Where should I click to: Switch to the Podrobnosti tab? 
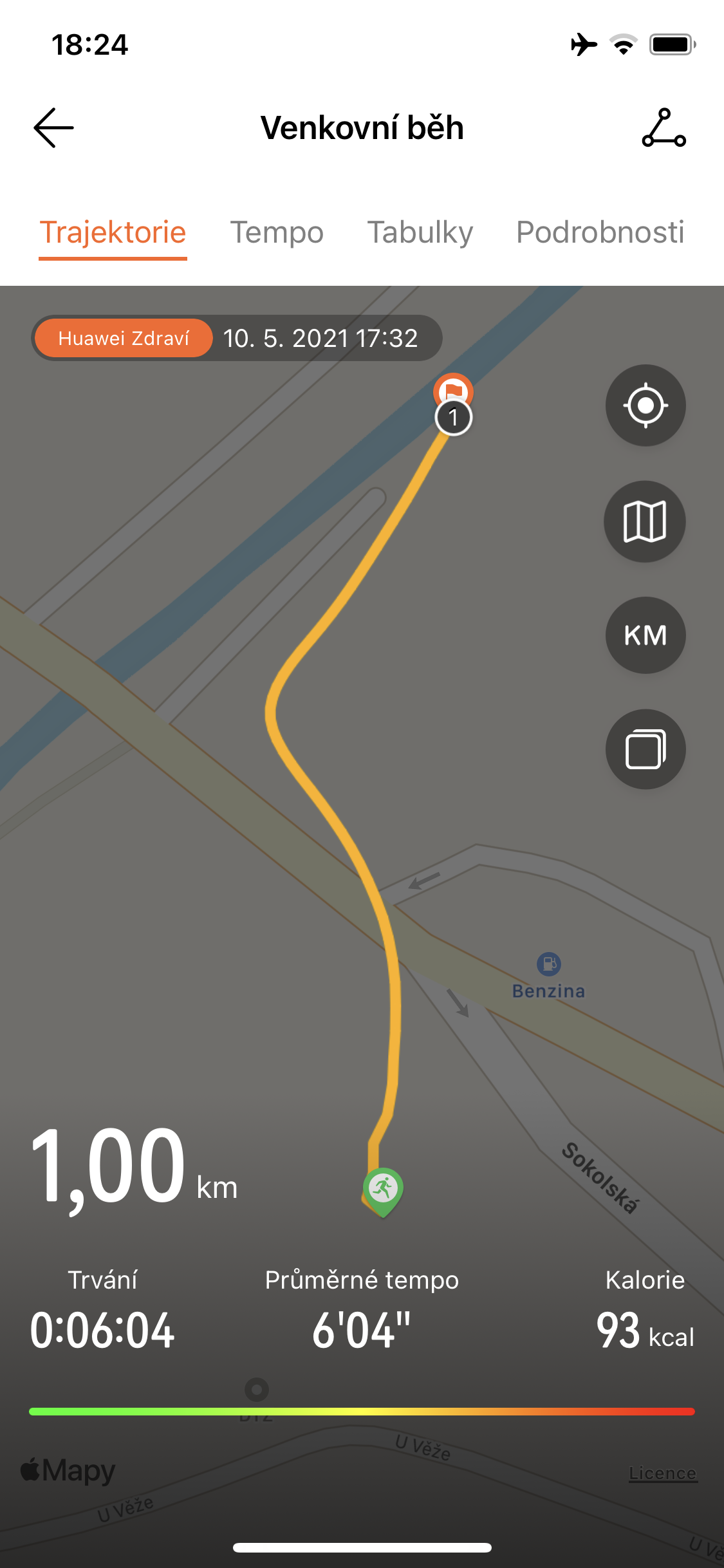tap(600, 232)
